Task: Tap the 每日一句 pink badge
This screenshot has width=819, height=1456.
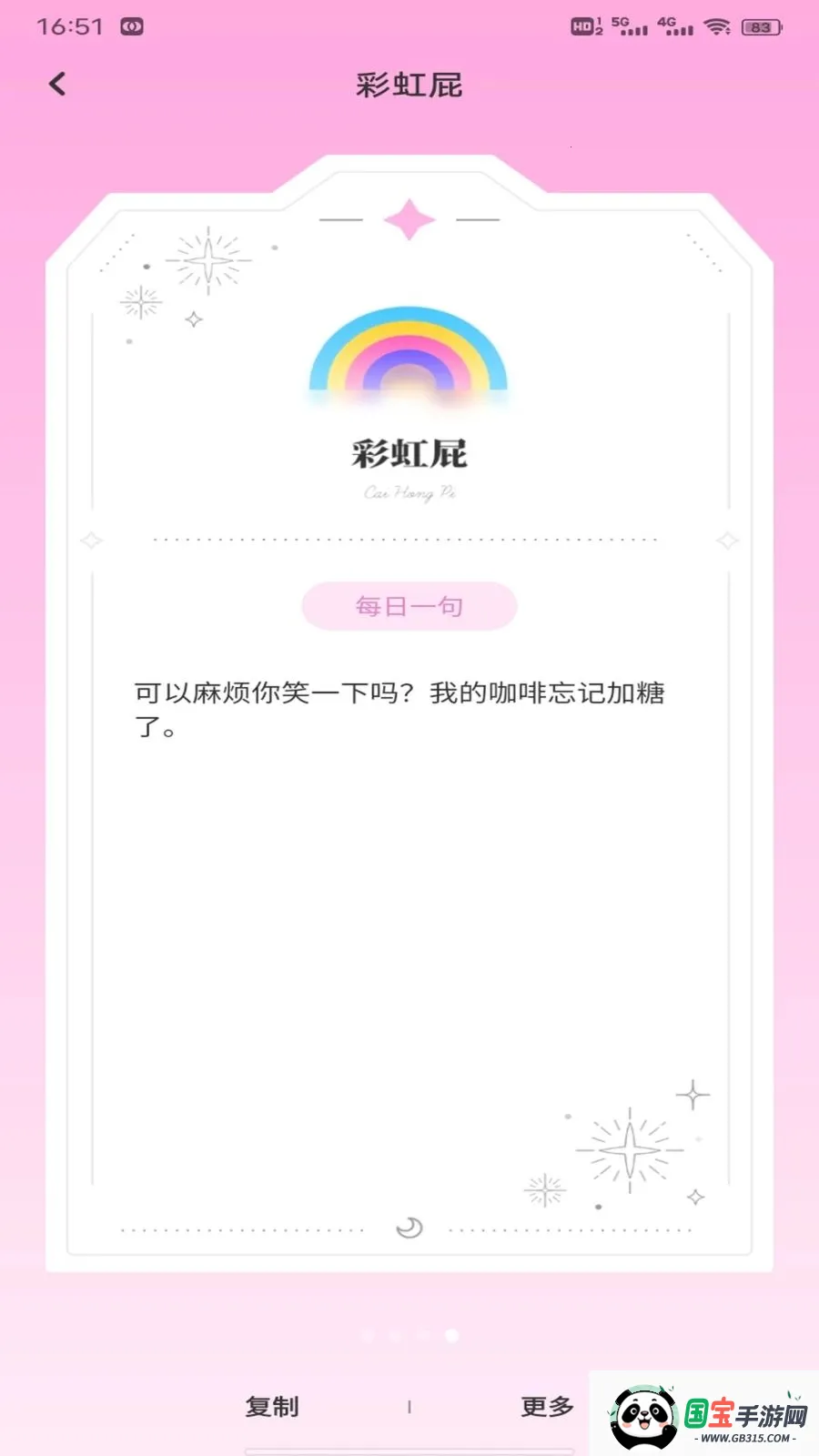Action: pos(409,605)
